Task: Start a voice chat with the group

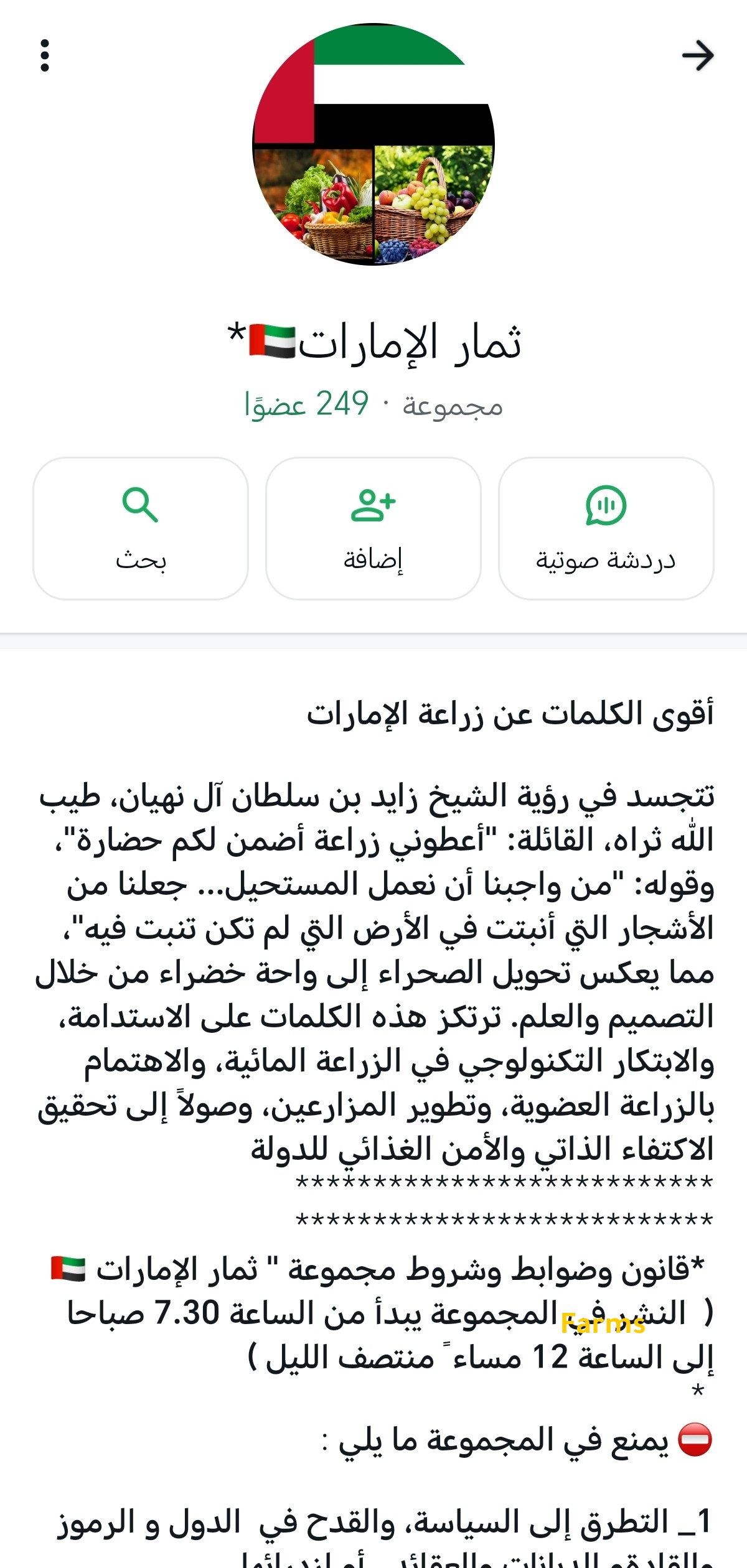Action: point(606,529)
